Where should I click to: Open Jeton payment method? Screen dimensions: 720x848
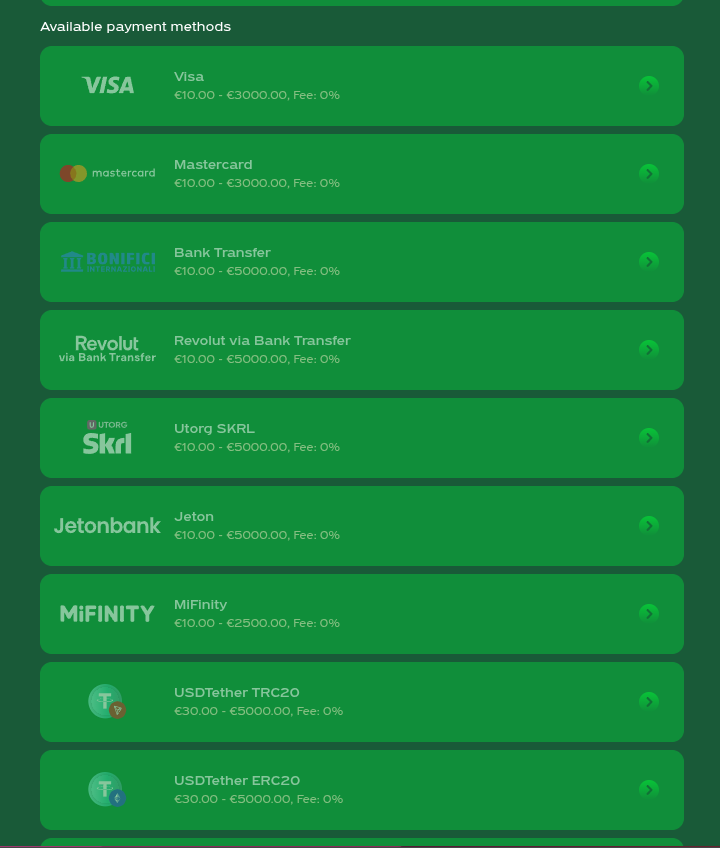click(361, 526)
